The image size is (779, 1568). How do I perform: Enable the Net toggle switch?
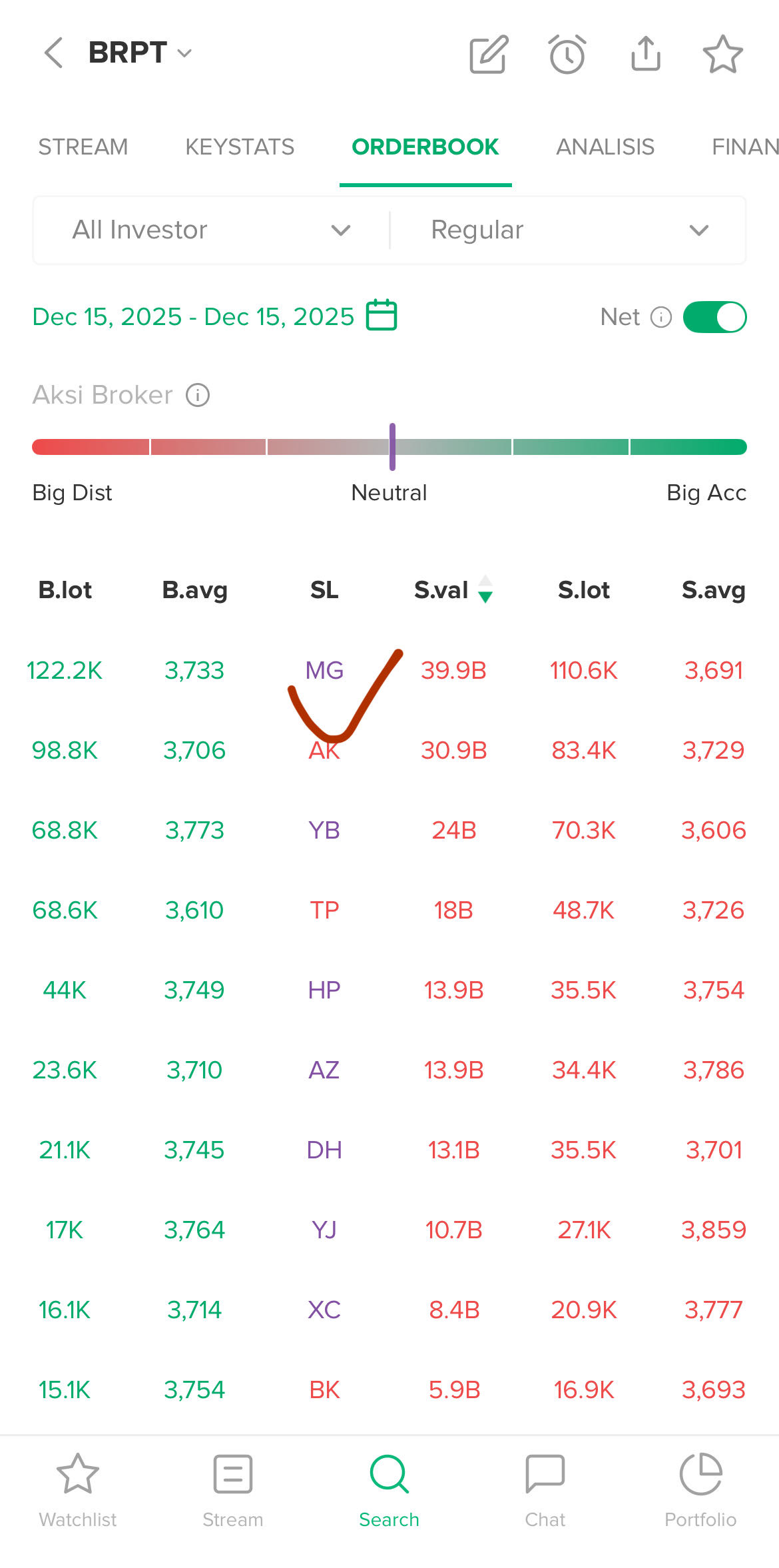tap(714, 317)
